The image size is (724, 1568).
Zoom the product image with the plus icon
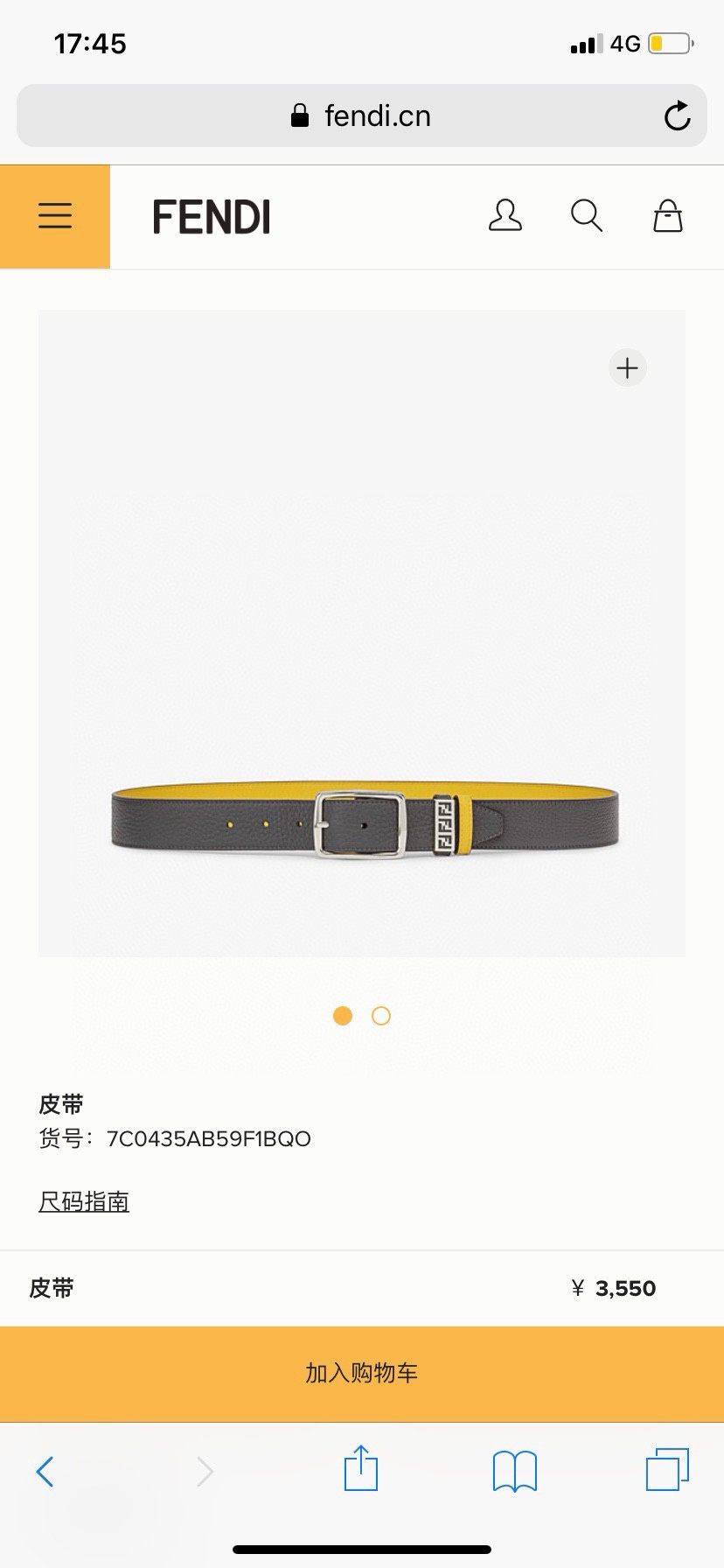tap(626, 367)
